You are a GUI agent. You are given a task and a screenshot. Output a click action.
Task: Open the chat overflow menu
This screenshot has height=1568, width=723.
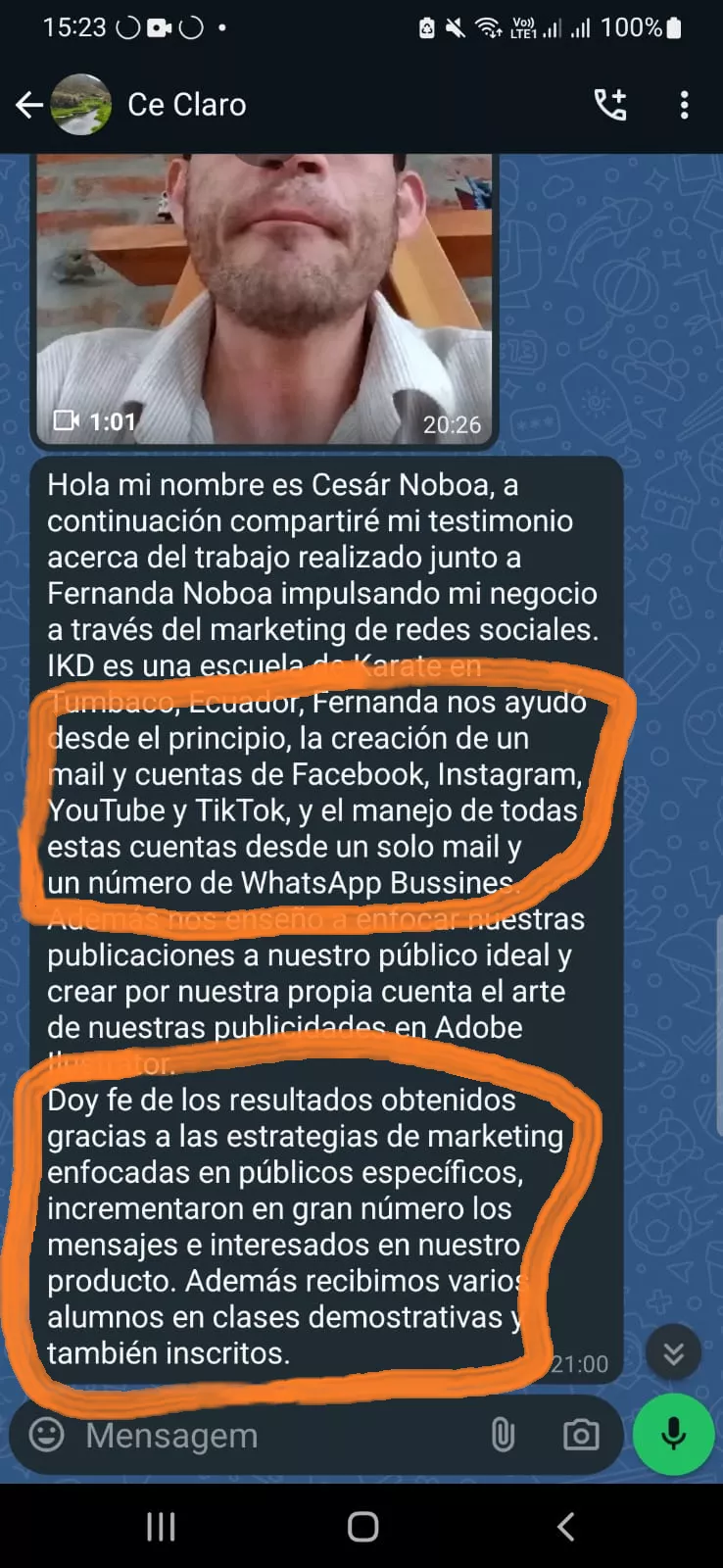[x=684, y=105]
